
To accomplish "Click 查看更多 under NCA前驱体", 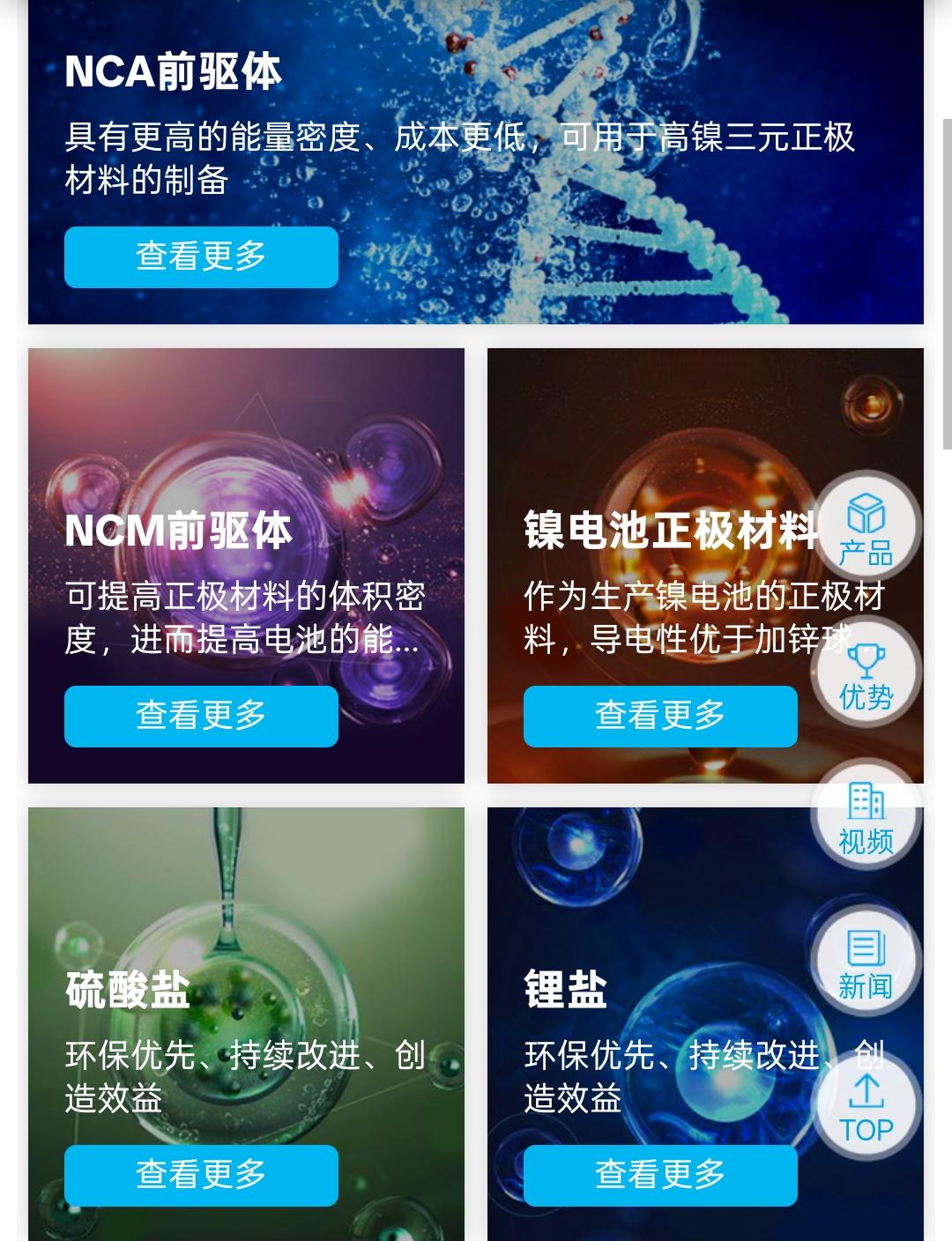I will click(200, 257).
